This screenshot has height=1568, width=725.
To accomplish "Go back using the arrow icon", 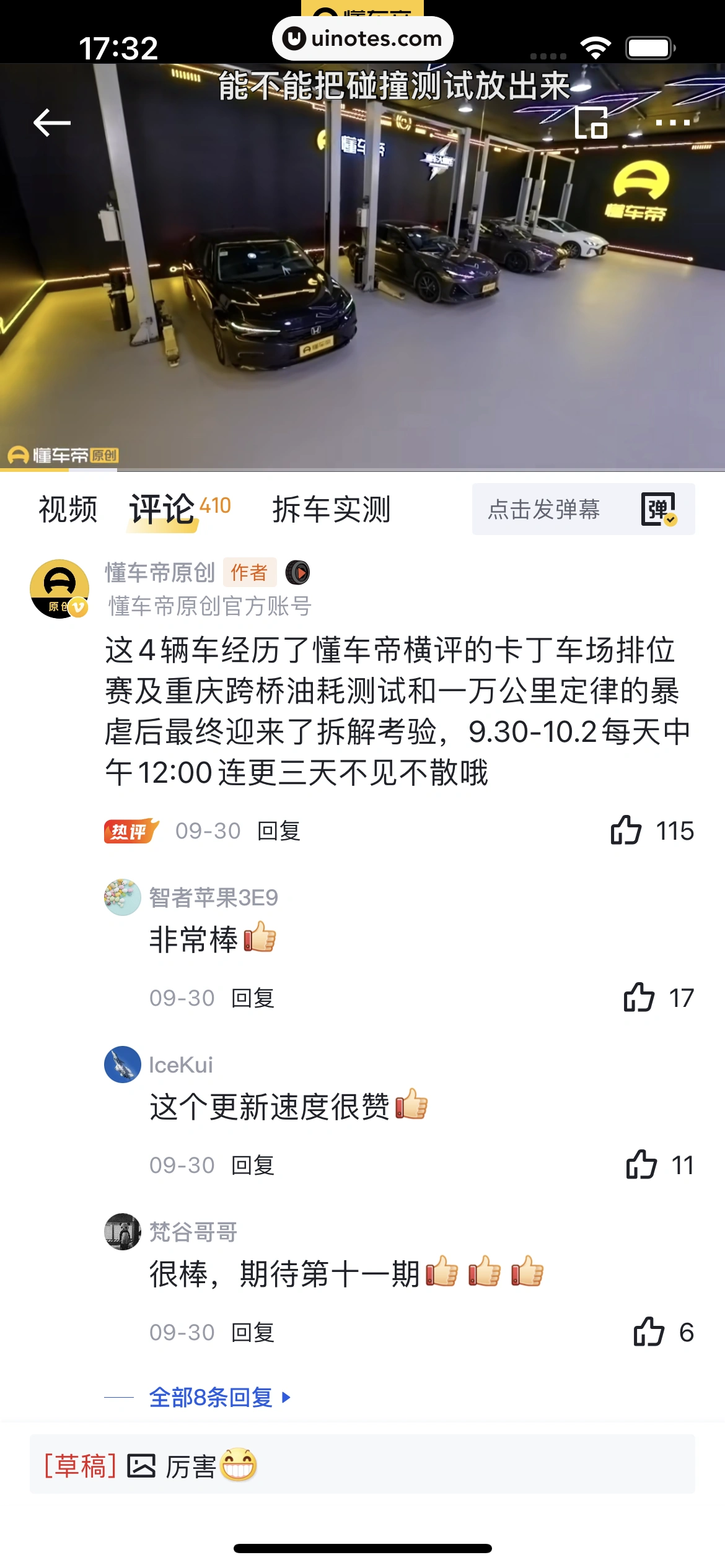I will coord(52,123).
